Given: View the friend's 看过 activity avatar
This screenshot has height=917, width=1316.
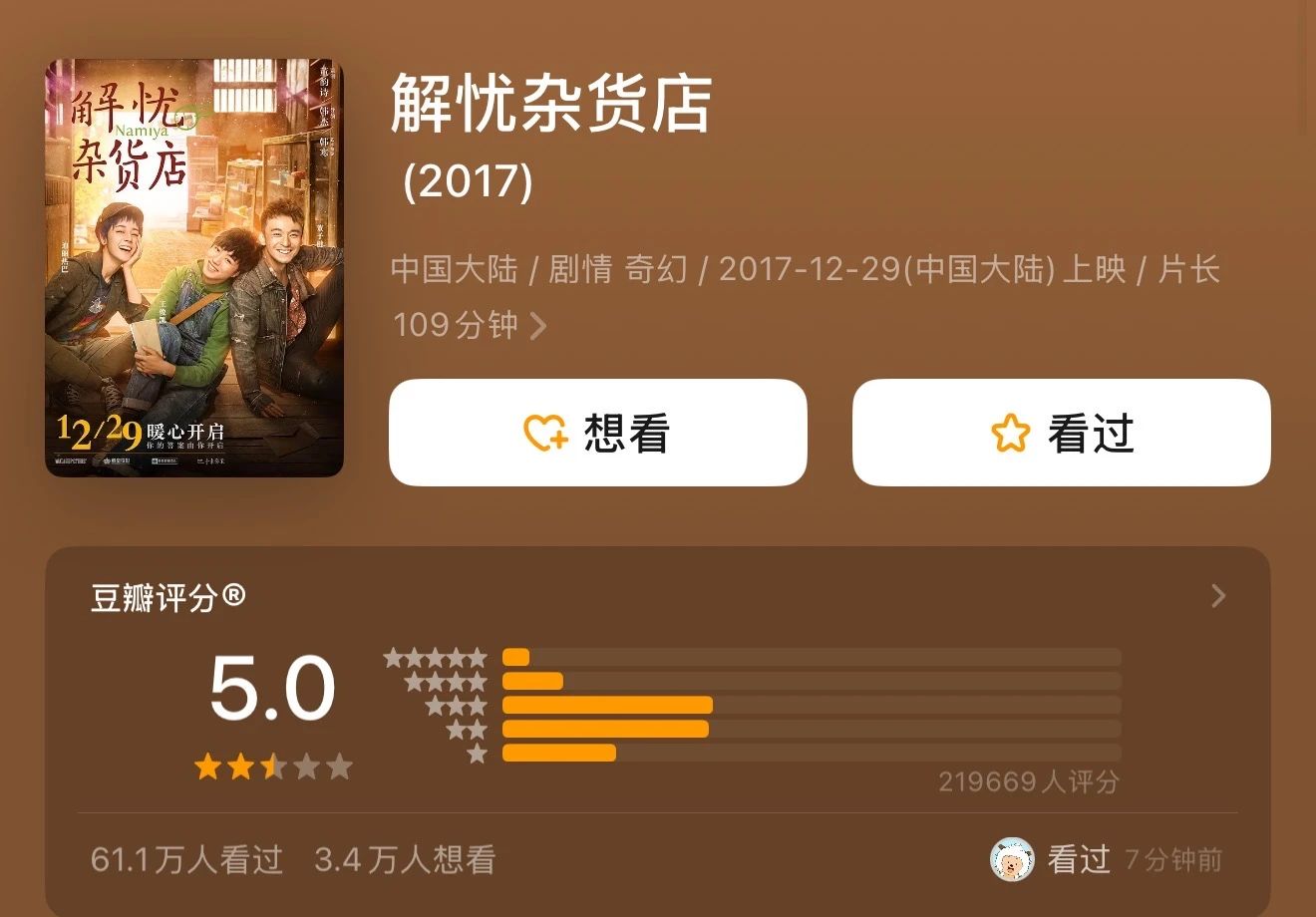Looking at the screenshot, I should (x=1012, y=859).
